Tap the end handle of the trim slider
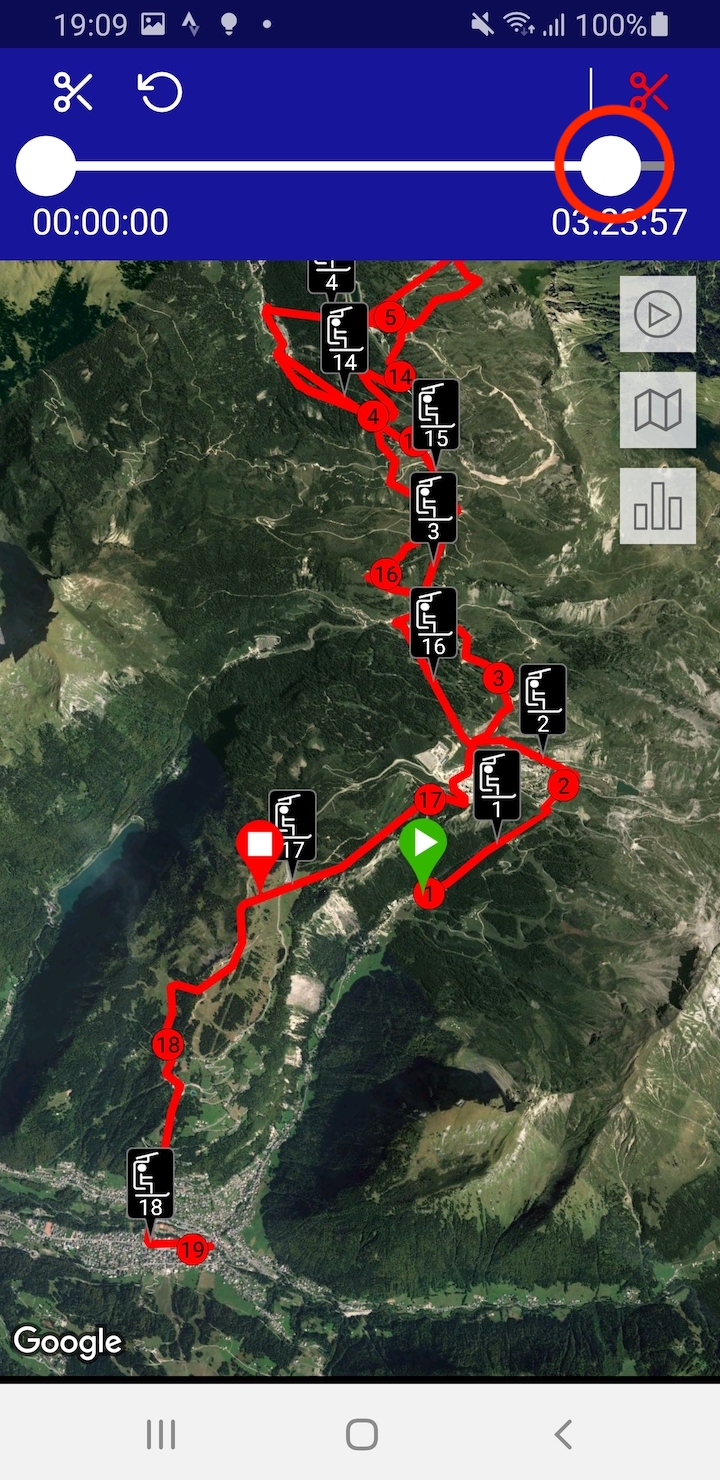Viewport: 720px width, 1480px height. tap(610, 166)
